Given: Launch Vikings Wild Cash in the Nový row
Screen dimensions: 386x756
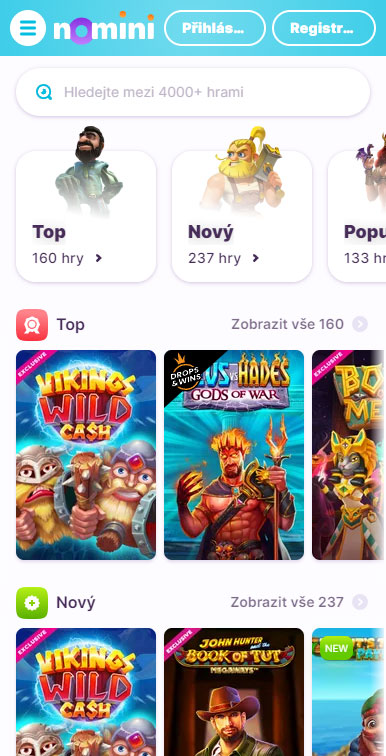Looking at the screenshot, I should click(86, 692).
